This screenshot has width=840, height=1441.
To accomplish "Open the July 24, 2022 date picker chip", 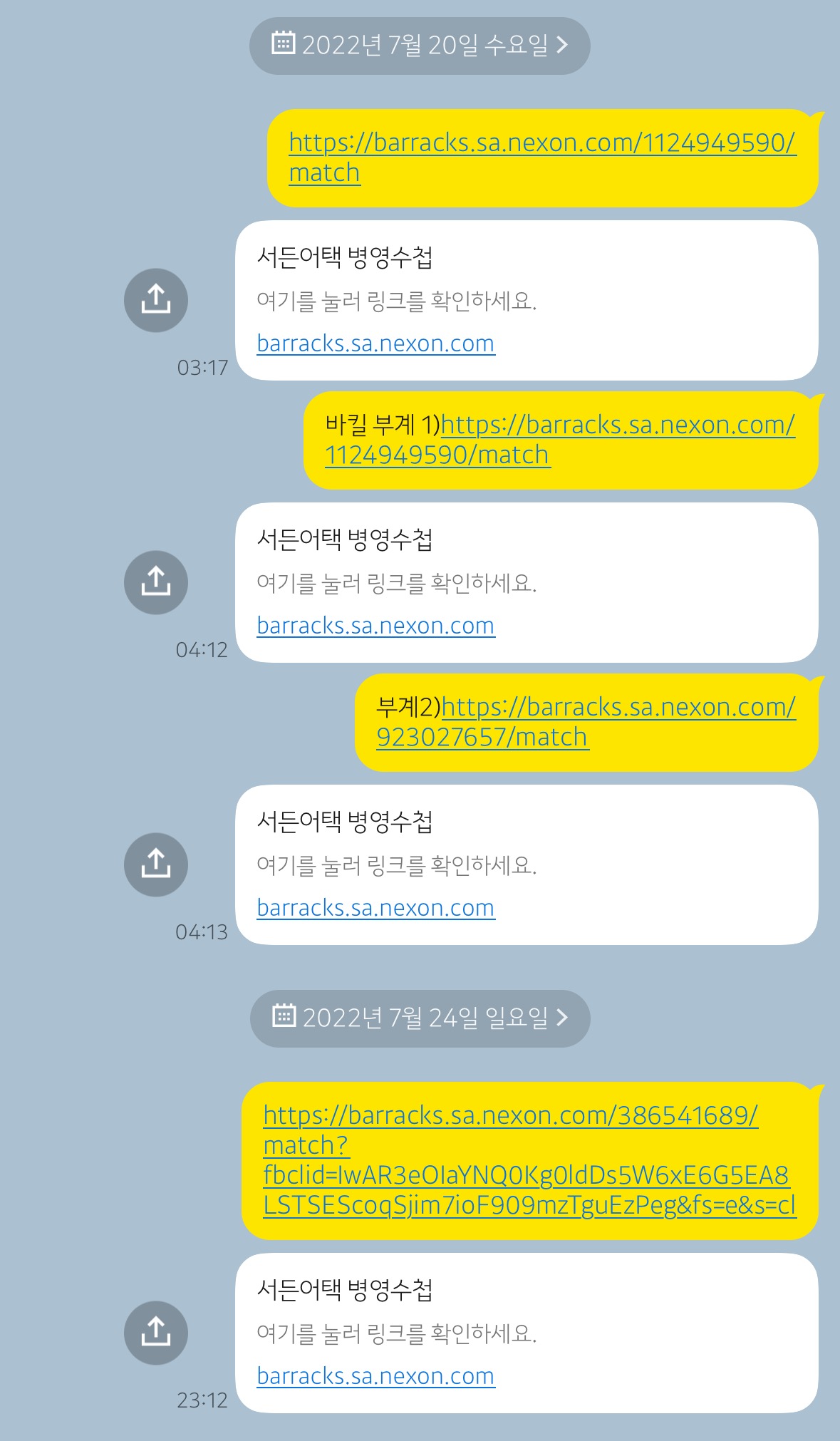I will pyautogui.click(x=420, y=1018).
